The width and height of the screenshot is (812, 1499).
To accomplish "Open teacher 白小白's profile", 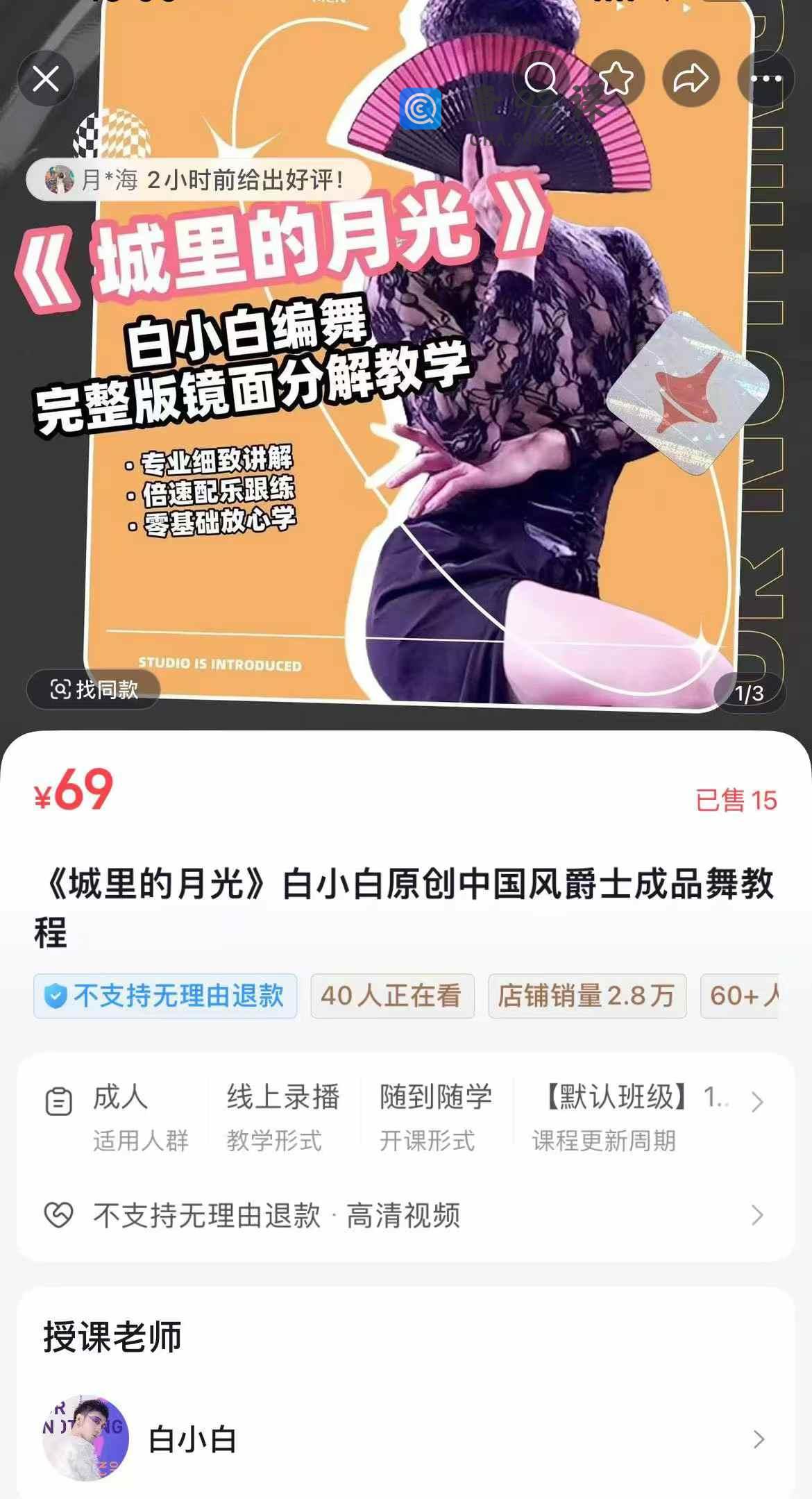I will [406, 1440].
